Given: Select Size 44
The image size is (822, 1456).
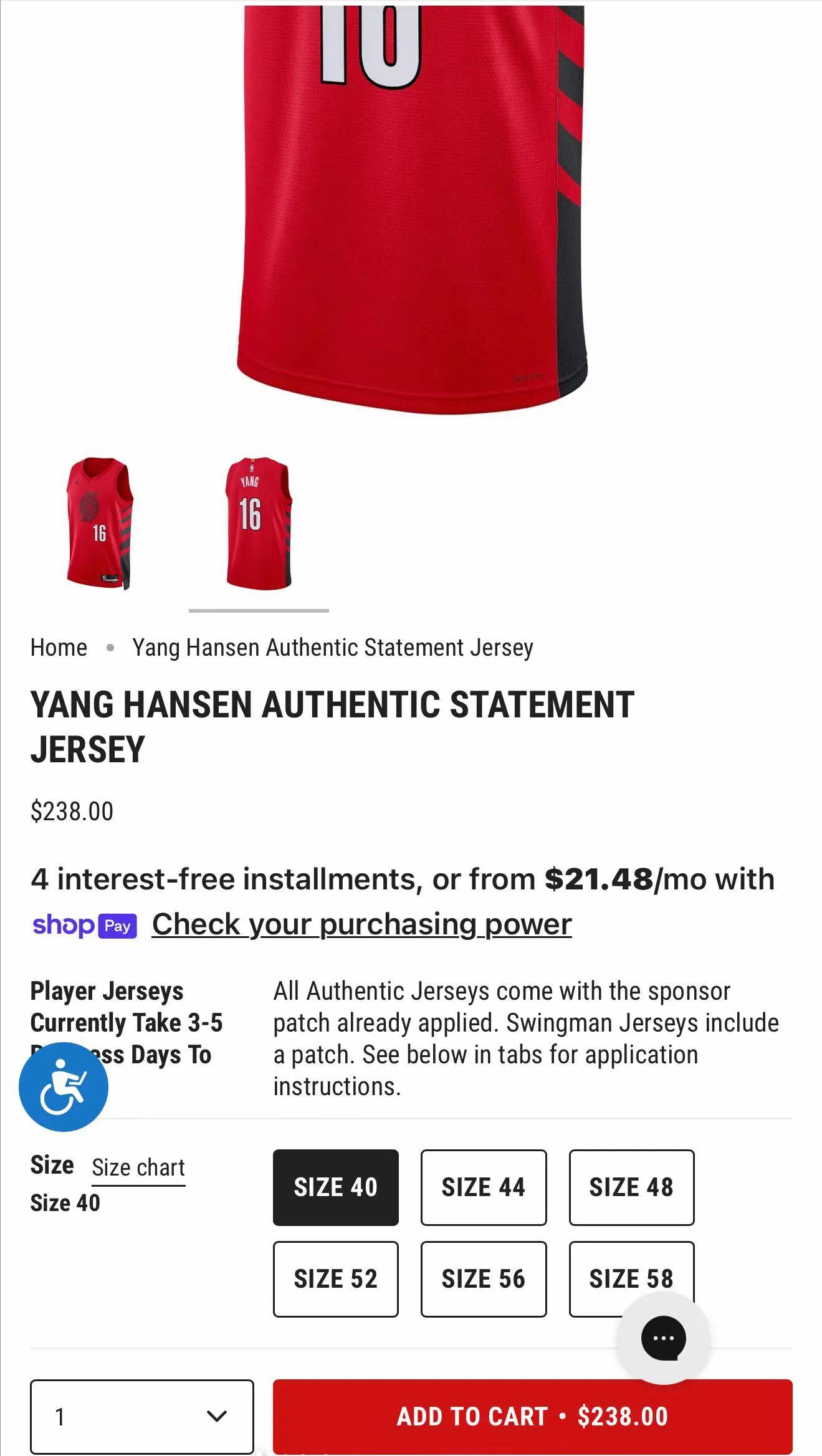Looking at the screenshot, I should [483, 1187].
